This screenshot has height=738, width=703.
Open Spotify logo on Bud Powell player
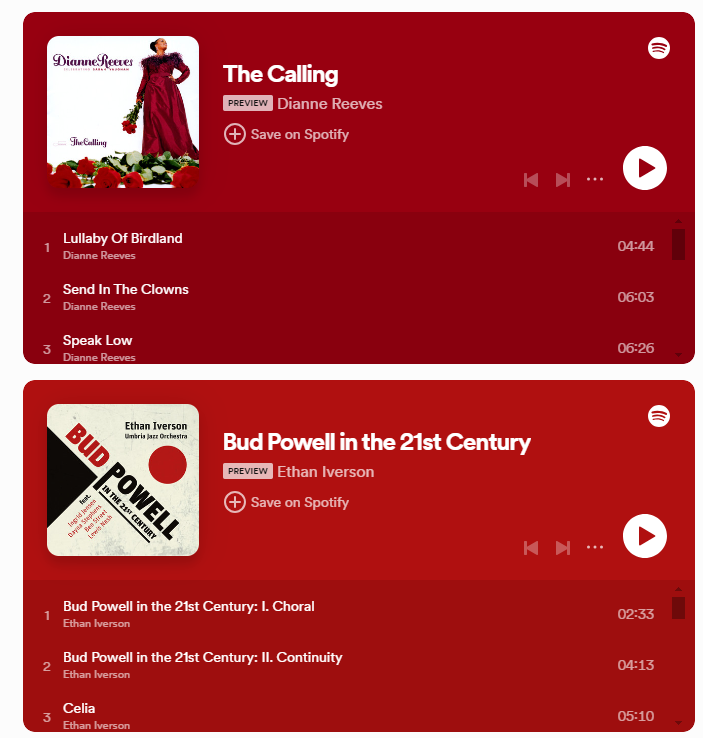(659, 416)
